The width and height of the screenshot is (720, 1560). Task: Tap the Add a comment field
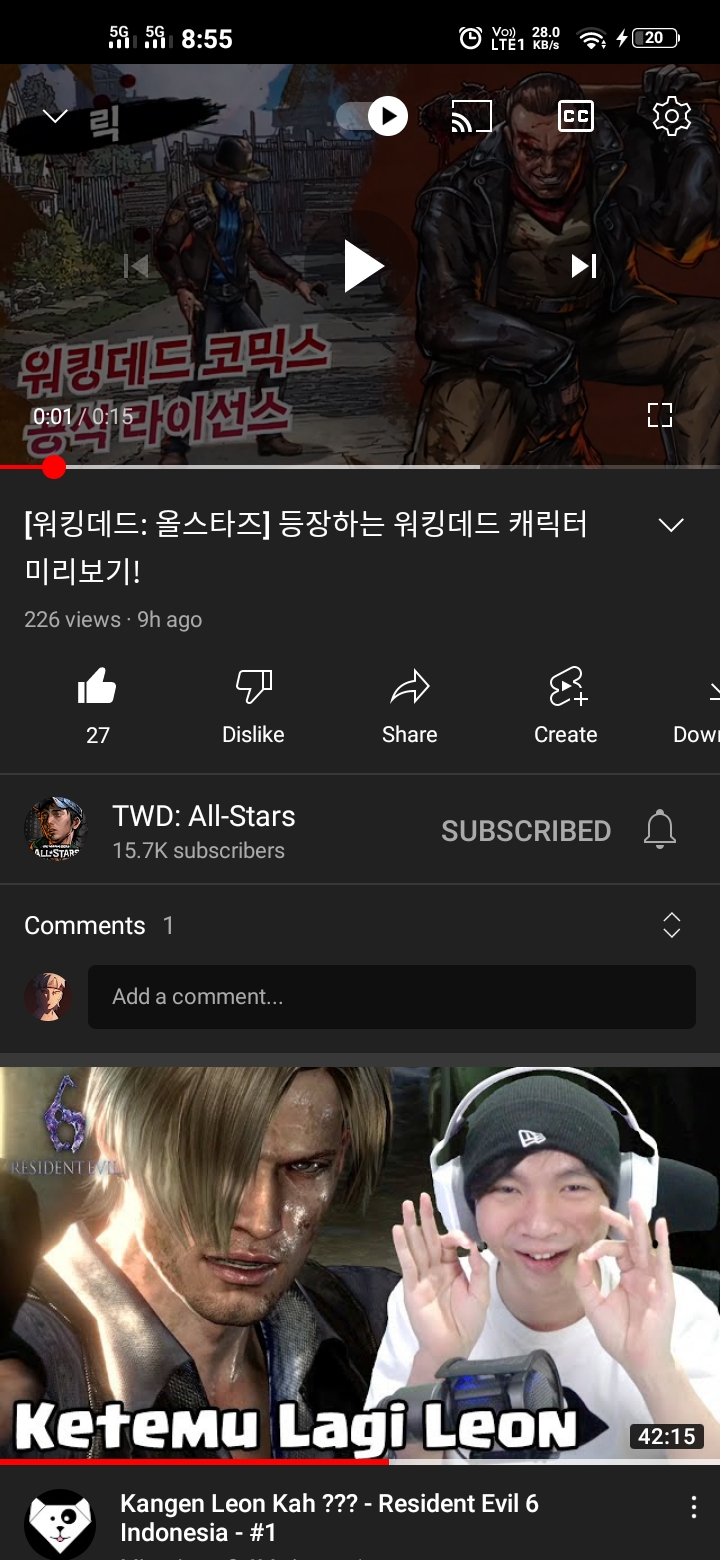click(x=391, y=996)
